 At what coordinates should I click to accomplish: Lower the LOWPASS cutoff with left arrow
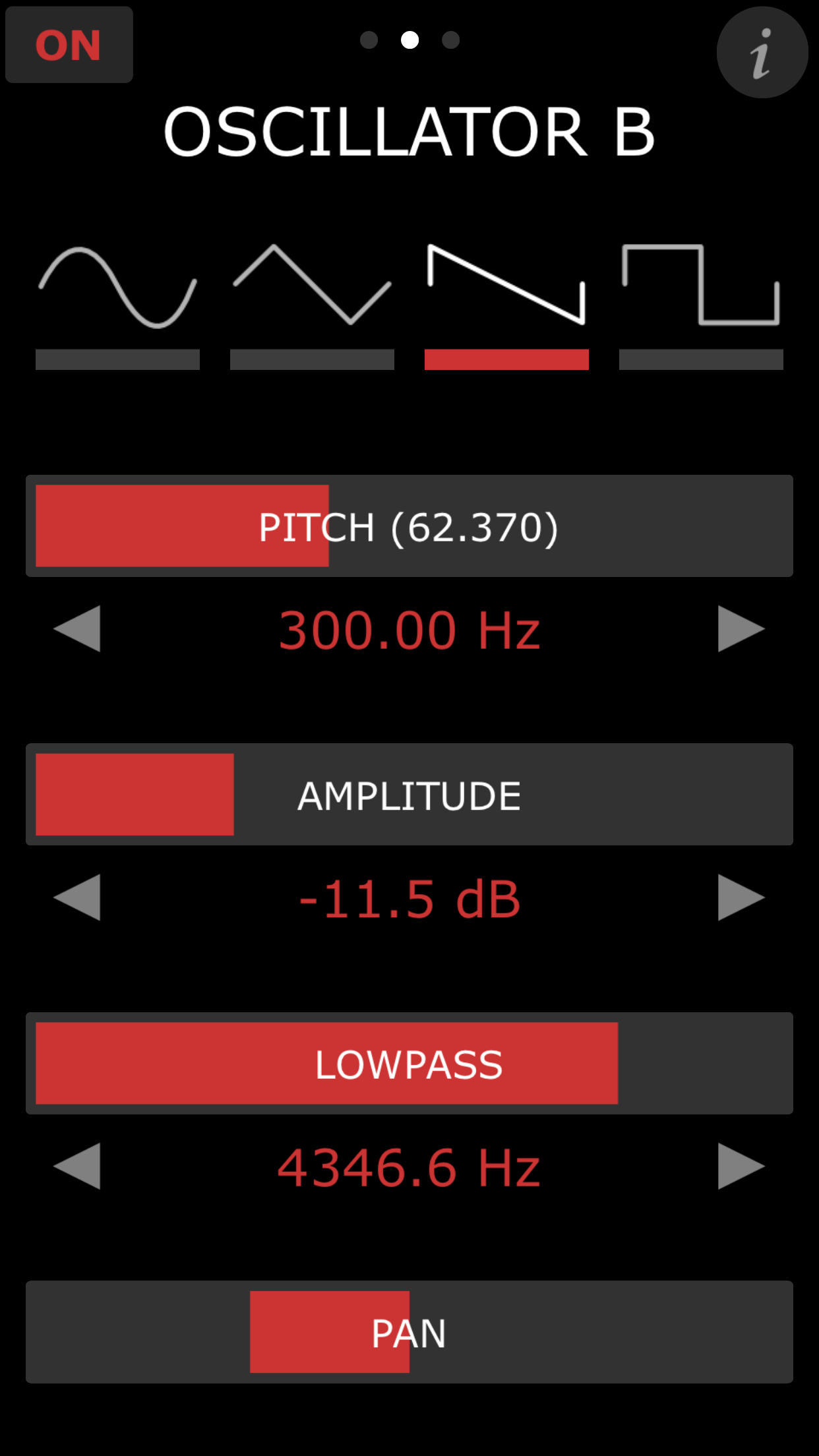(x=78, y=1167)
